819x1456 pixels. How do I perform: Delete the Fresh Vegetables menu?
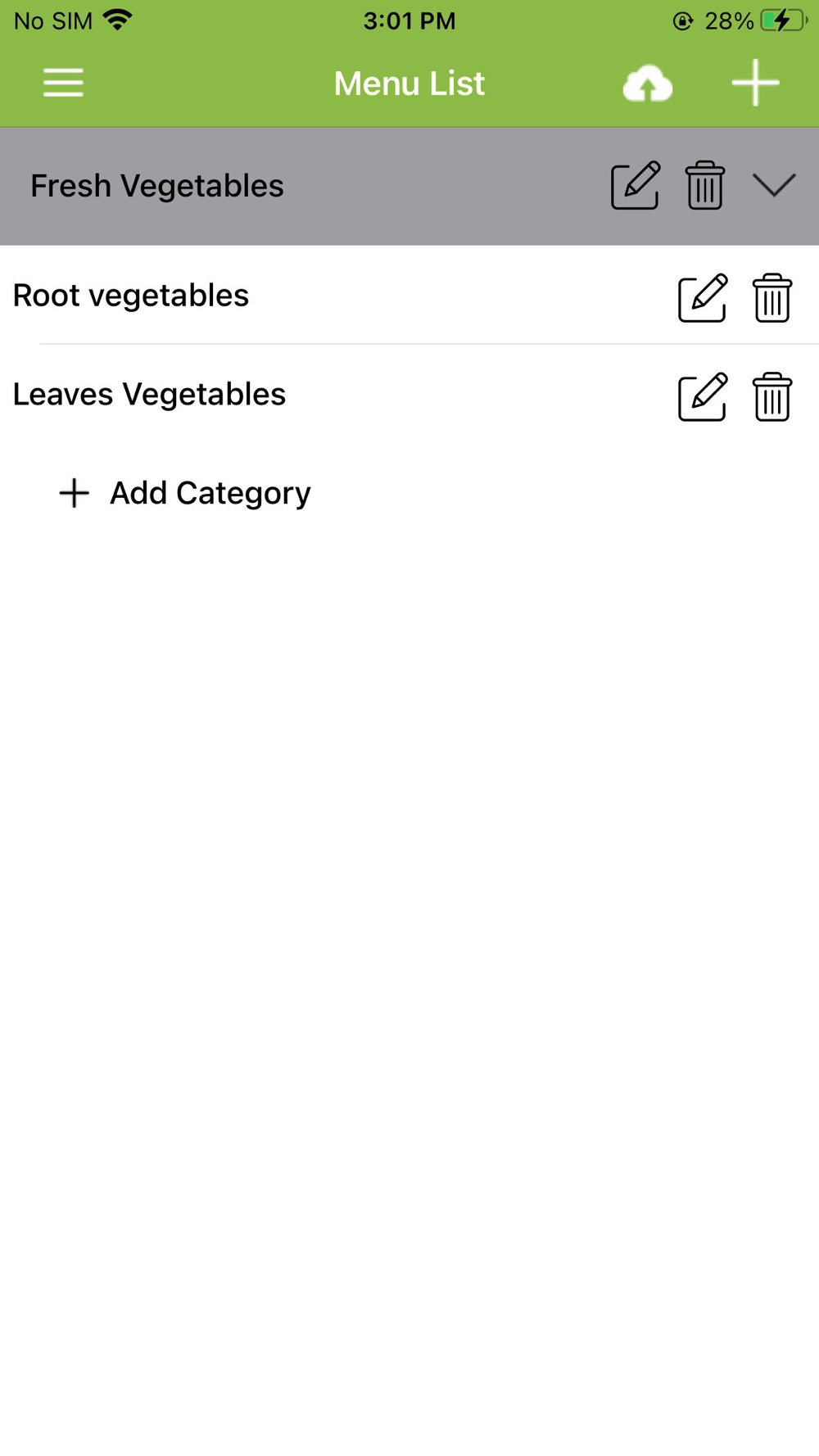(704, 186)
